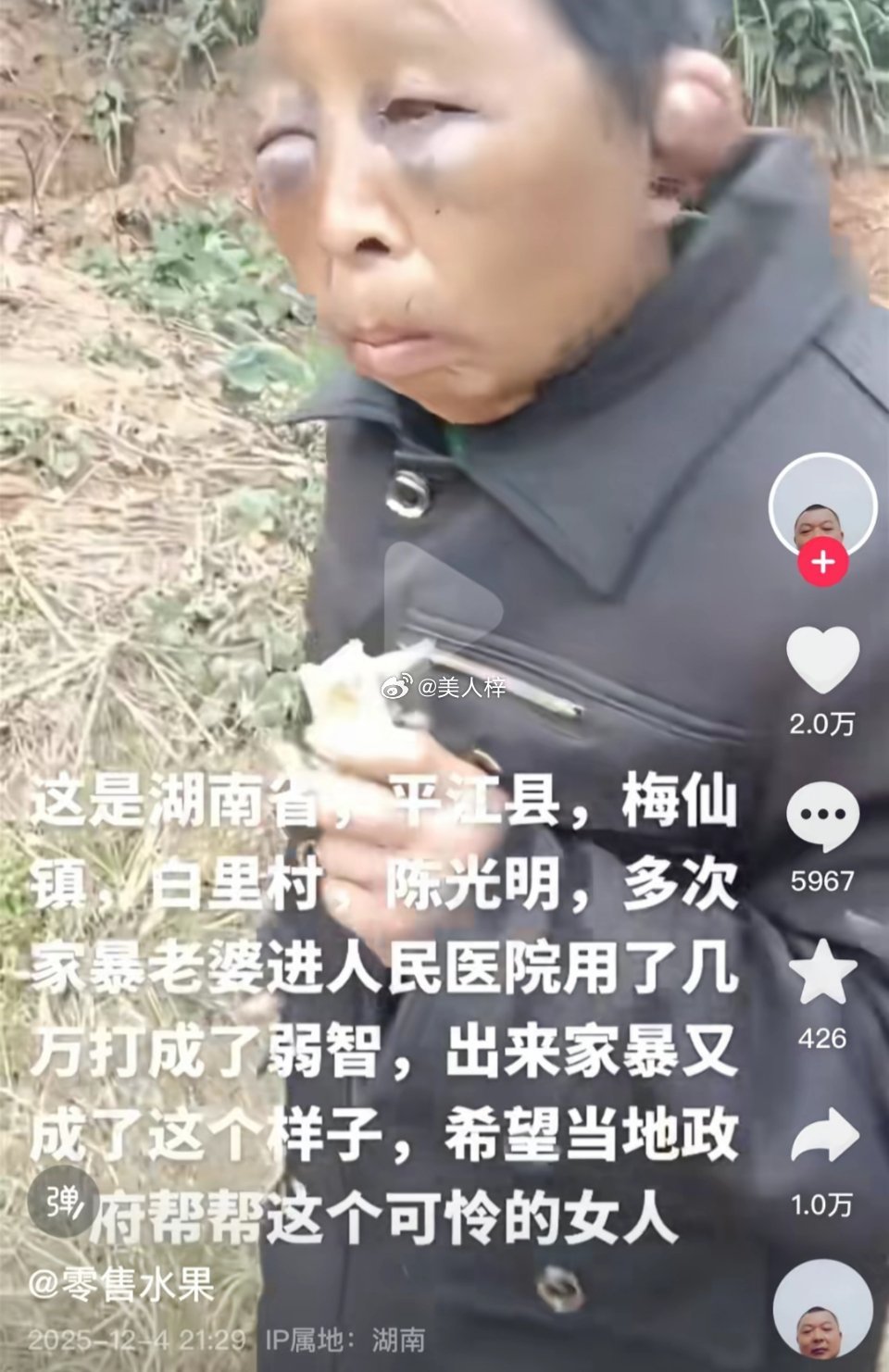Follow the author via the red plus

[x=822, y=562]
